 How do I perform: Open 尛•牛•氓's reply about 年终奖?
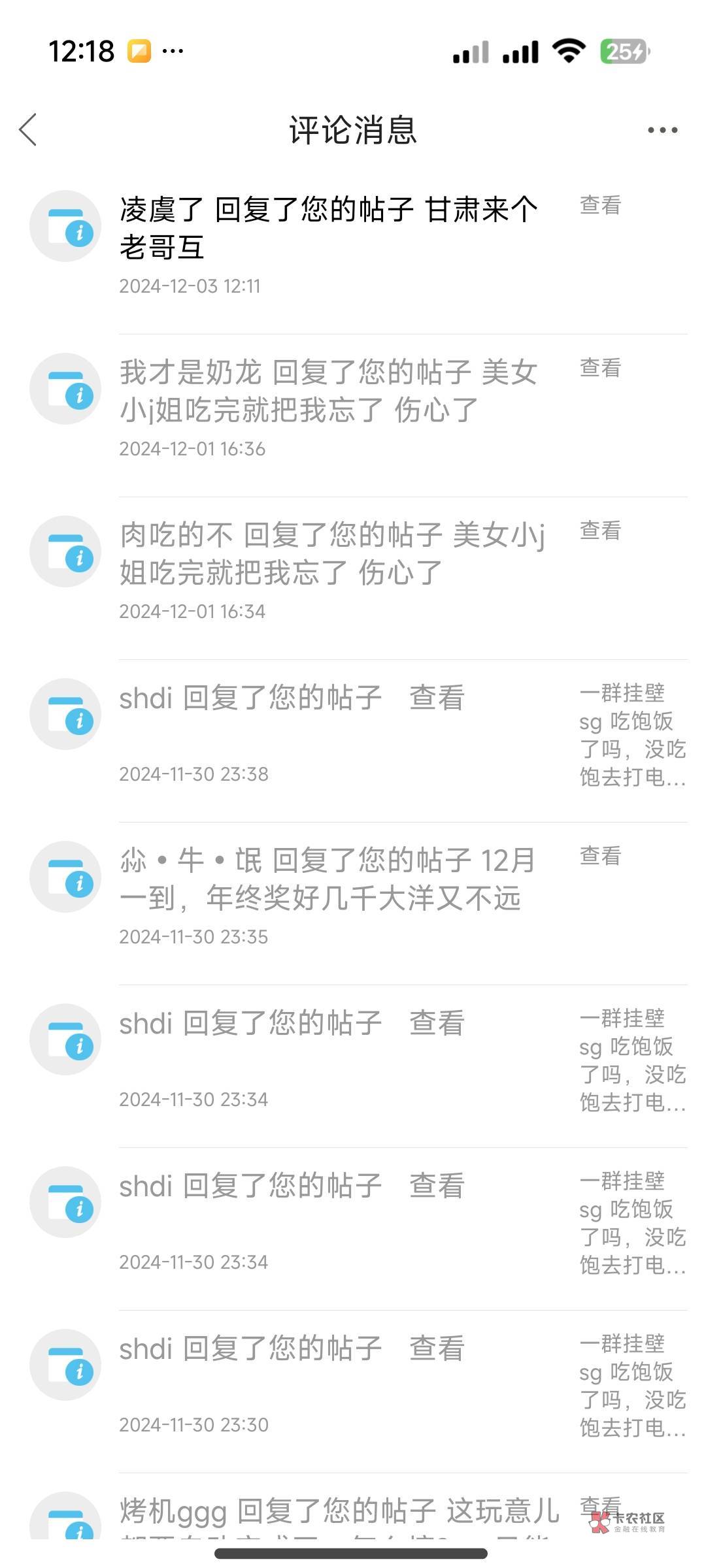[353, 904]
